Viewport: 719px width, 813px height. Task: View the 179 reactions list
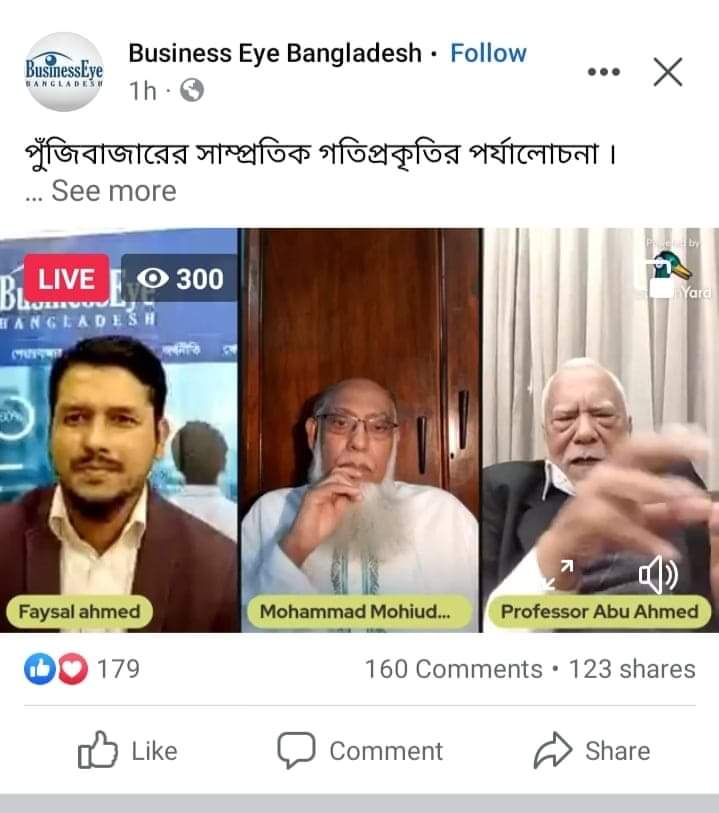coord(82,669)
